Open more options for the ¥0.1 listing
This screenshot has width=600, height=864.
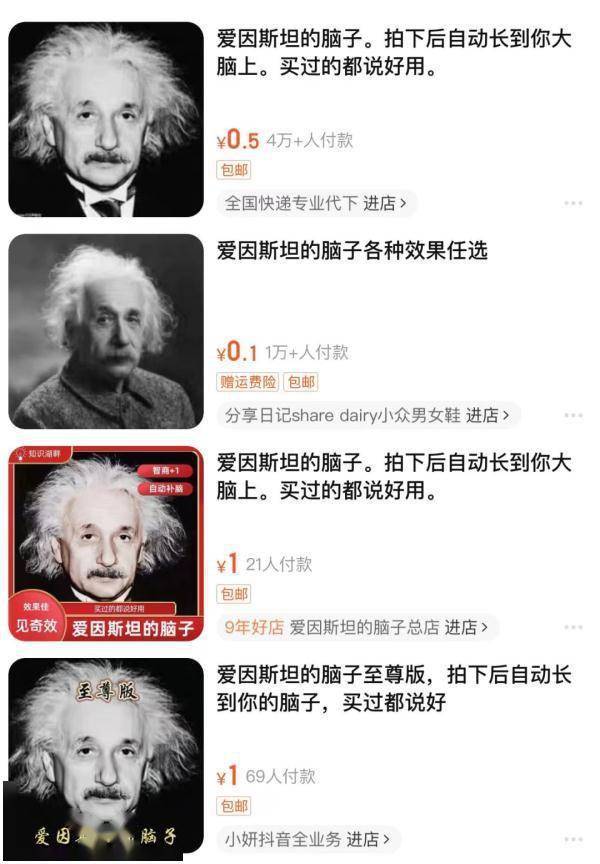572,415
